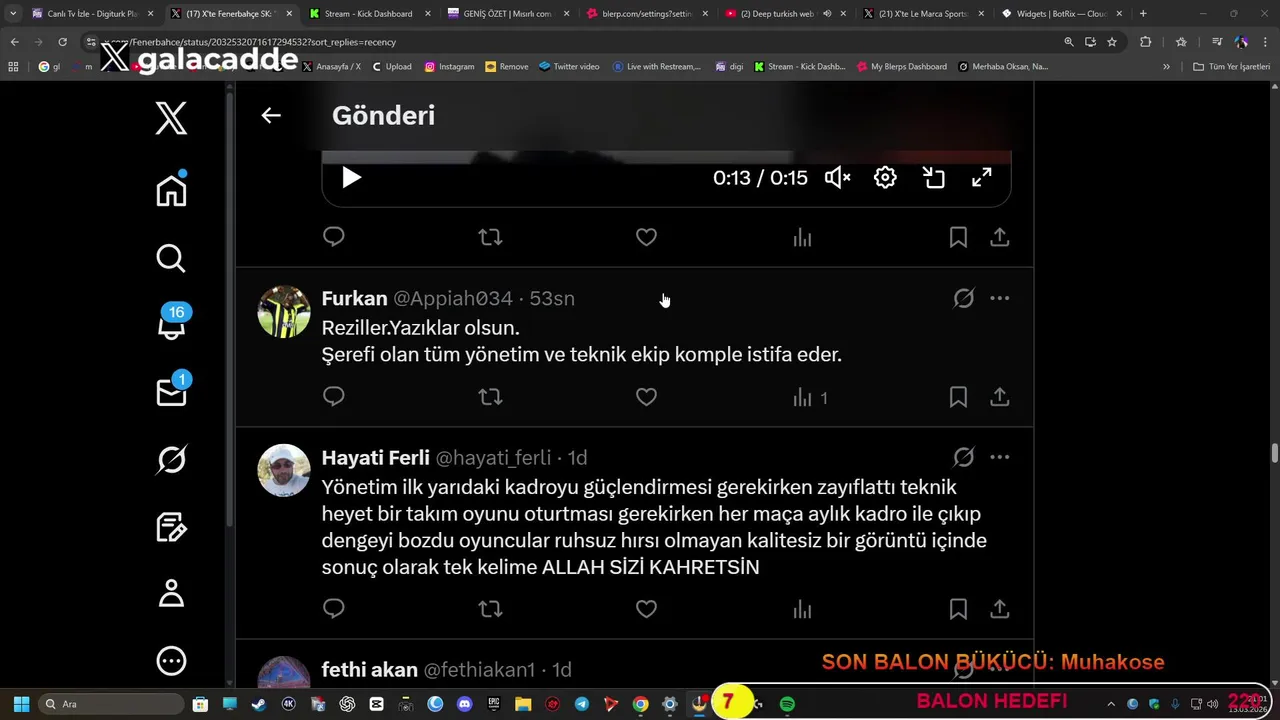1280x720 pixels.
Task: Unmute the video sound
Action: coord(837,178)
